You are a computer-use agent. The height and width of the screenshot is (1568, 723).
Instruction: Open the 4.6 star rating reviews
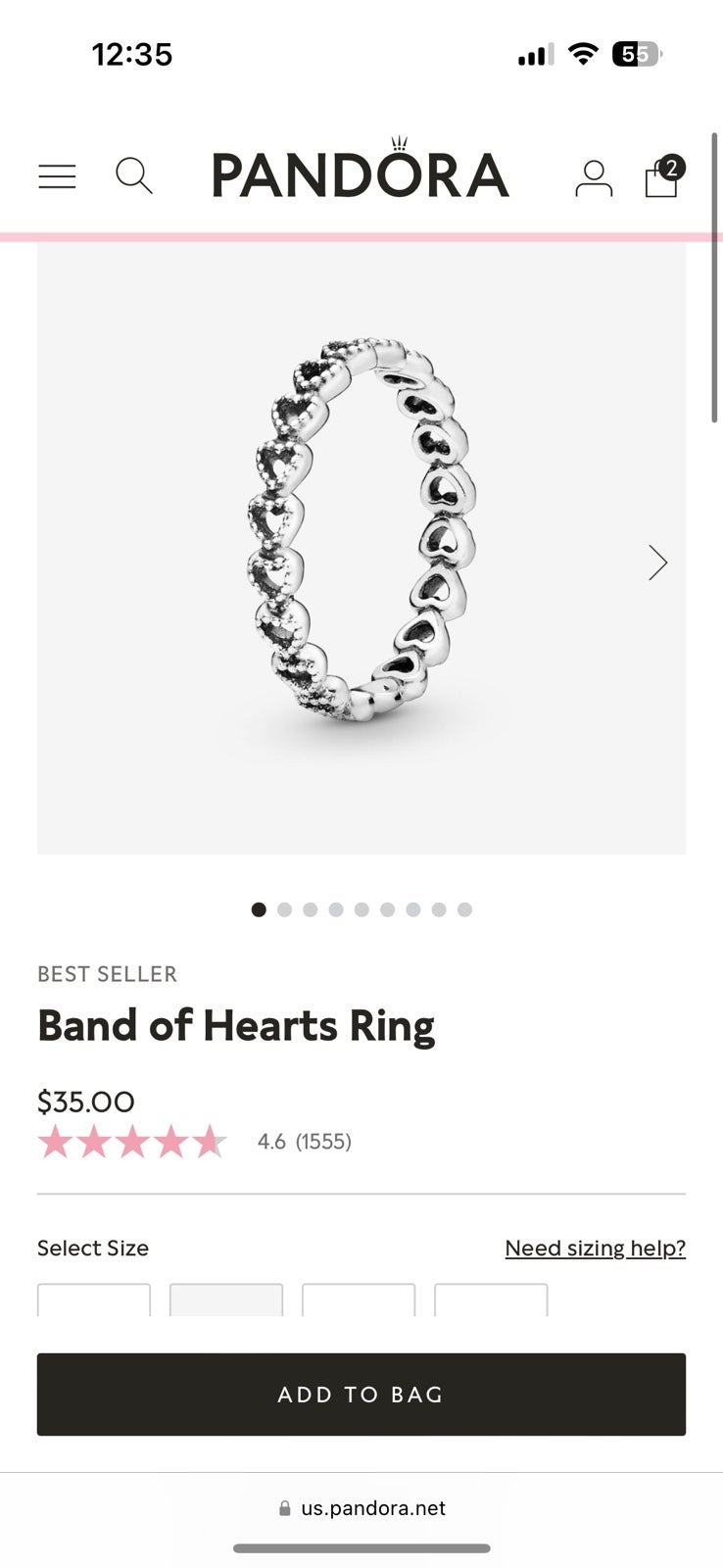click(194, 1142)
